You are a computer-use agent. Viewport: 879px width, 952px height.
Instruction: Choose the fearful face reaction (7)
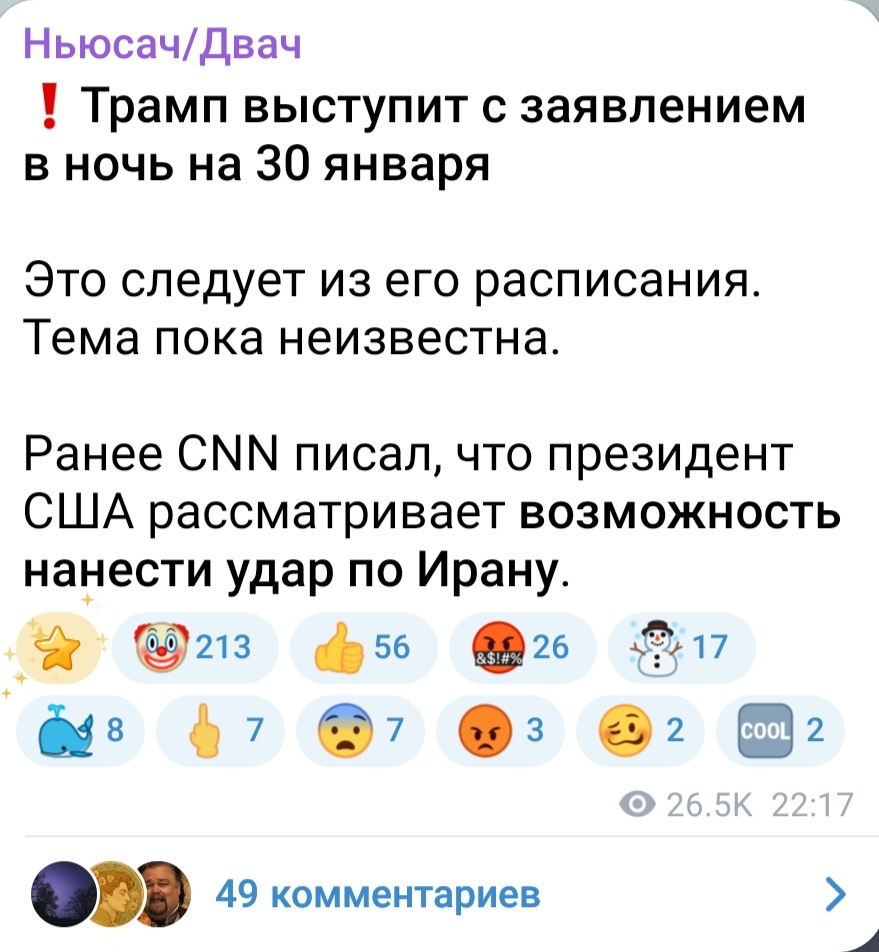coord(357,730)
